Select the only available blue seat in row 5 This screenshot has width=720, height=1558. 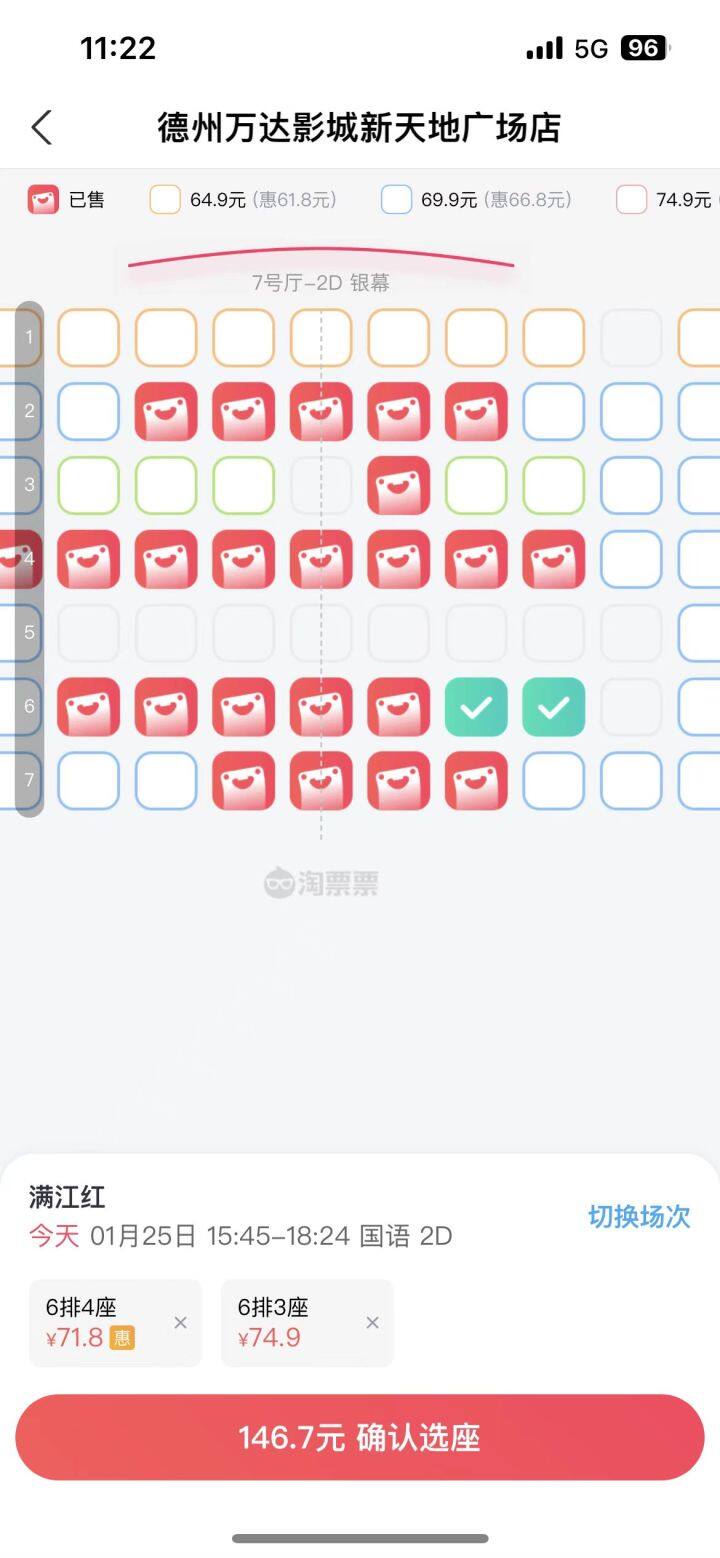click(x=702, y=632)
